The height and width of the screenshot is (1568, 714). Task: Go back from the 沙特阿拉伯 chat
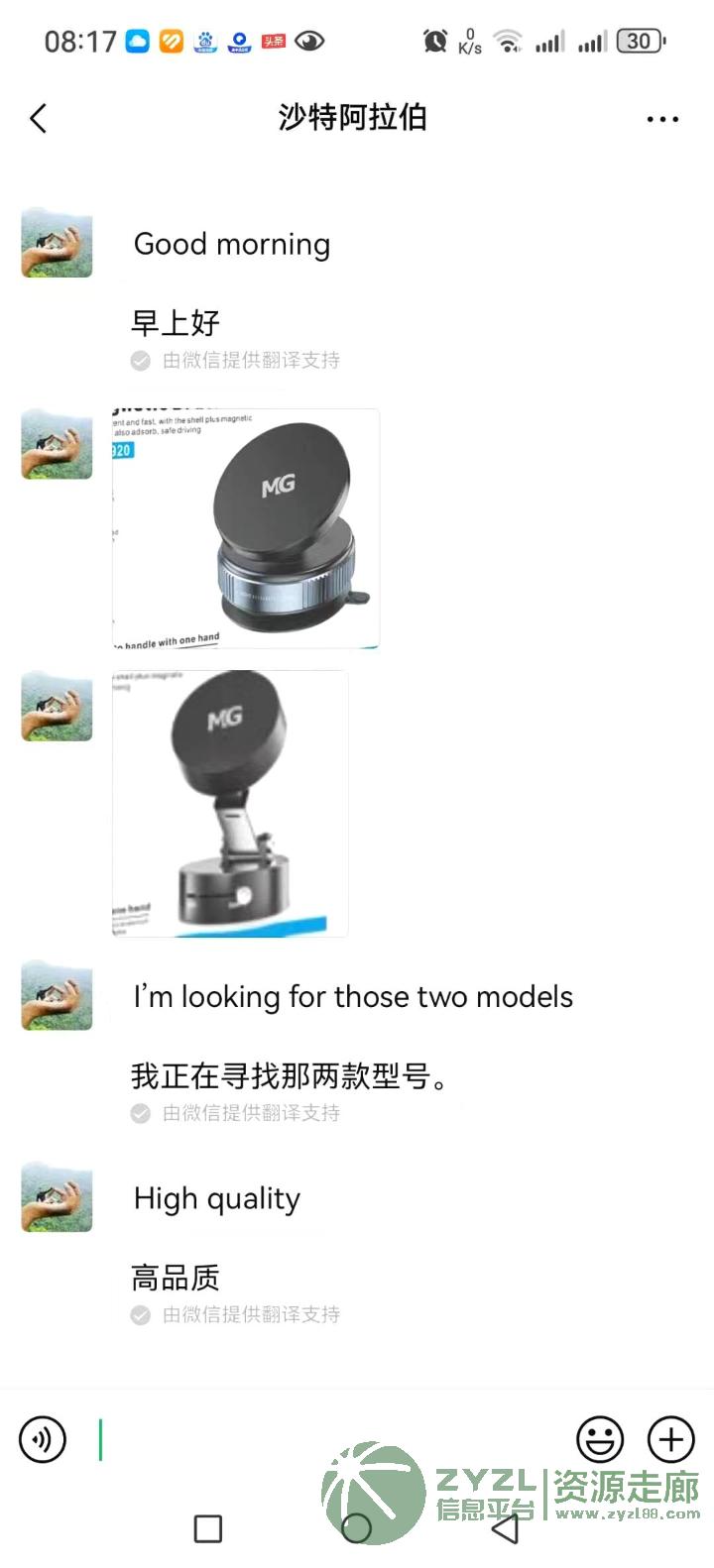click(39, 119)
